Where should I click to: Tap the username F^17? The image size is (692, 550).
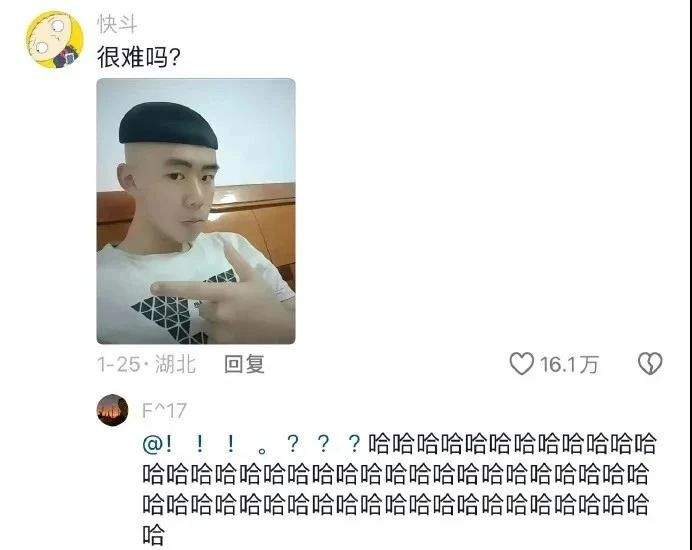click(x=164, y=410)
